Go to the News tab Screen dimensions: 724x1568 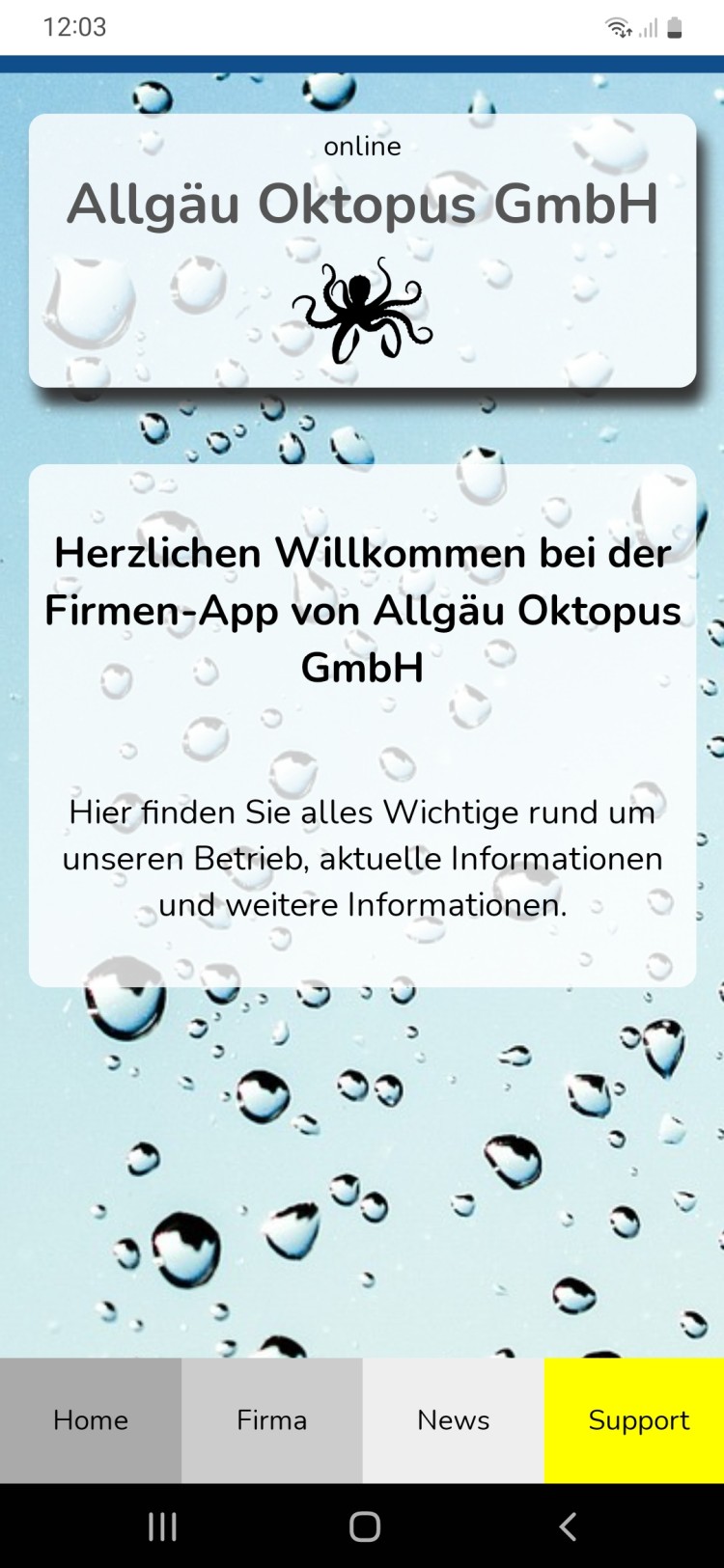click(453, 1419)
